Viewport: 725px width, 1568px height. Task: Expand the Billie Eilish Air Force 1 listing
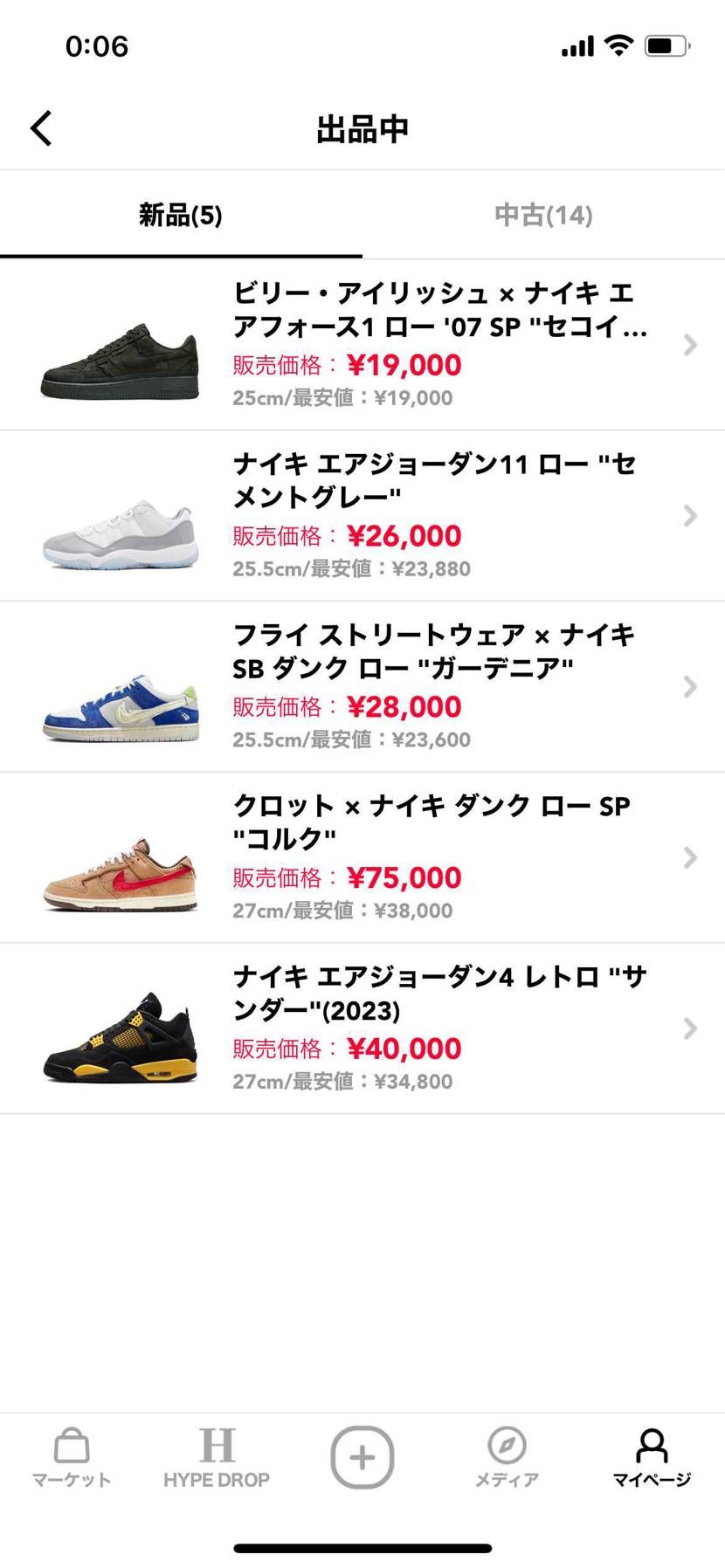(690, 346)
